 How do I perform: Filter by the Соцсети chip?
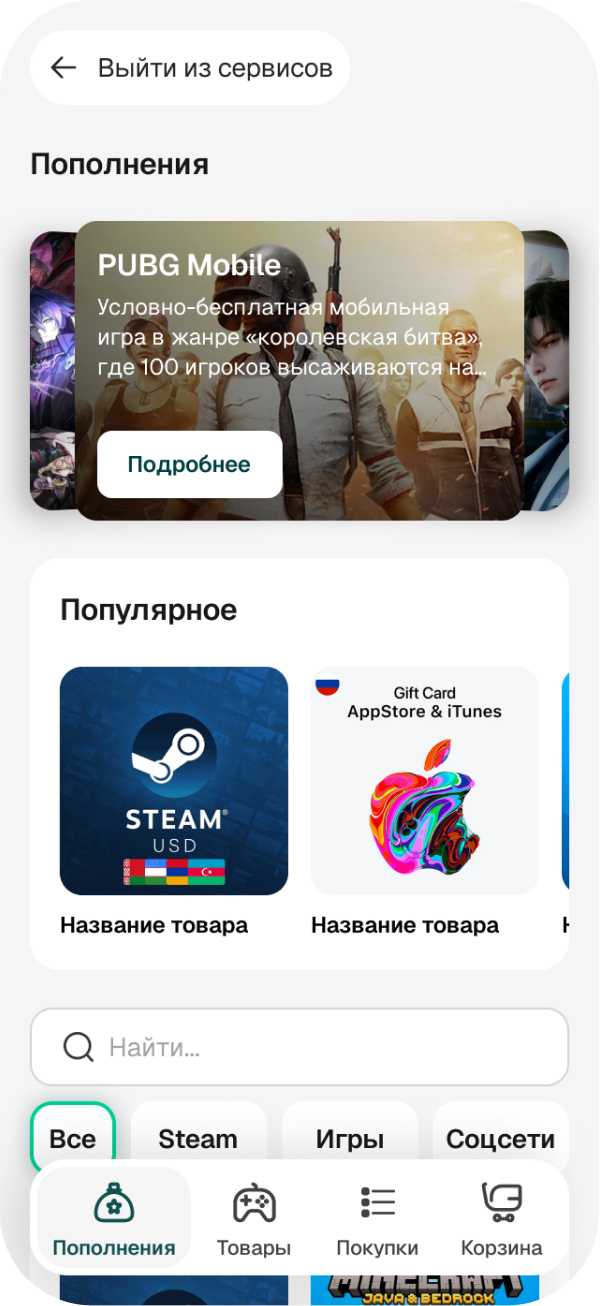pyautogui.click(x=500, y=1136)
